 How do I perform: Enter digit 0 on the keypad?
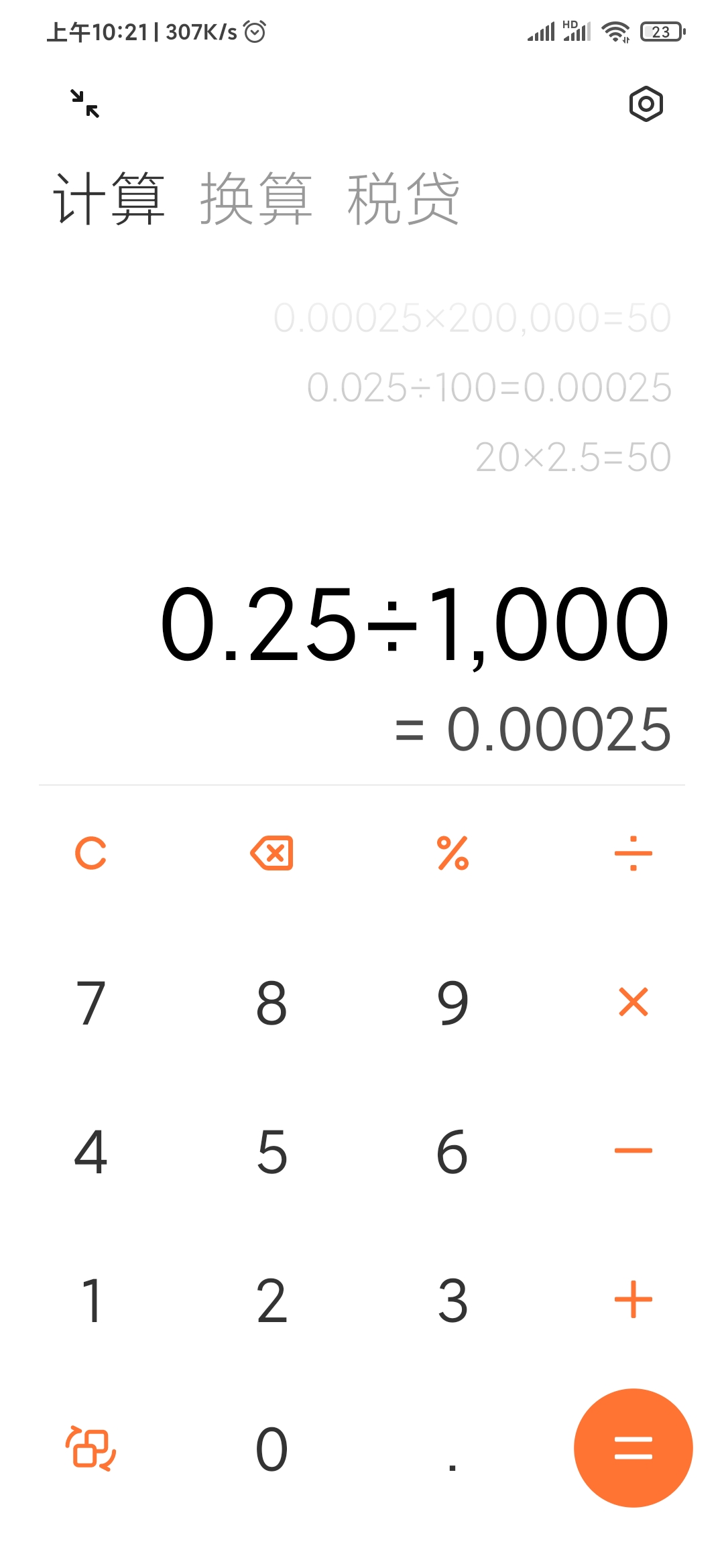[x=271, y=1448]
